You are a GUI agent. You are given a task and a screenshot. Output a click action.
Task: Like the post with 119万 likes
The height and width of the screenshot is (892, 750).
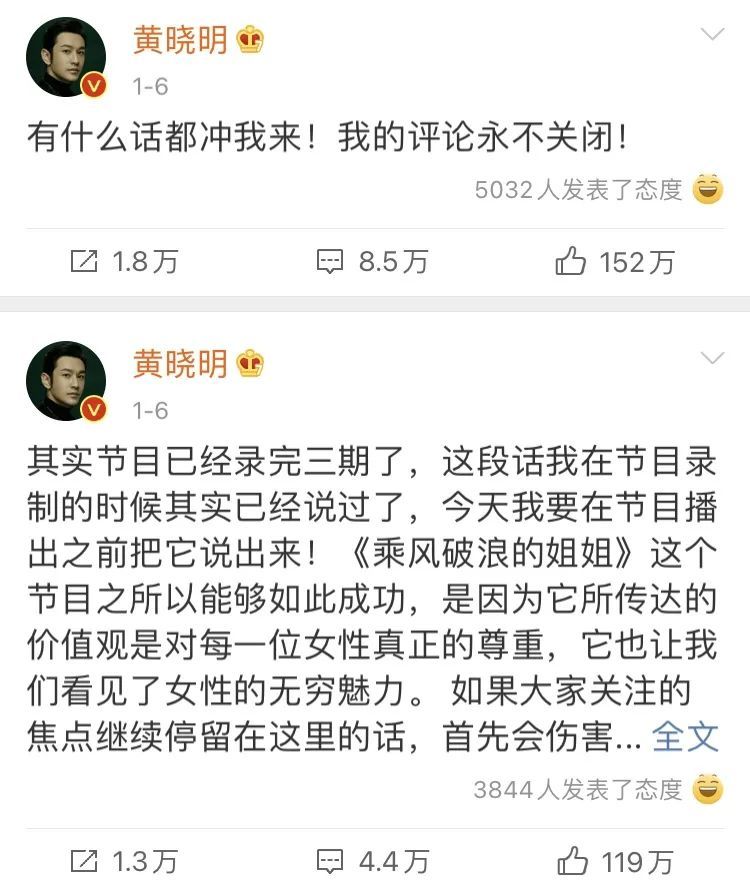[x=614, y=861]
